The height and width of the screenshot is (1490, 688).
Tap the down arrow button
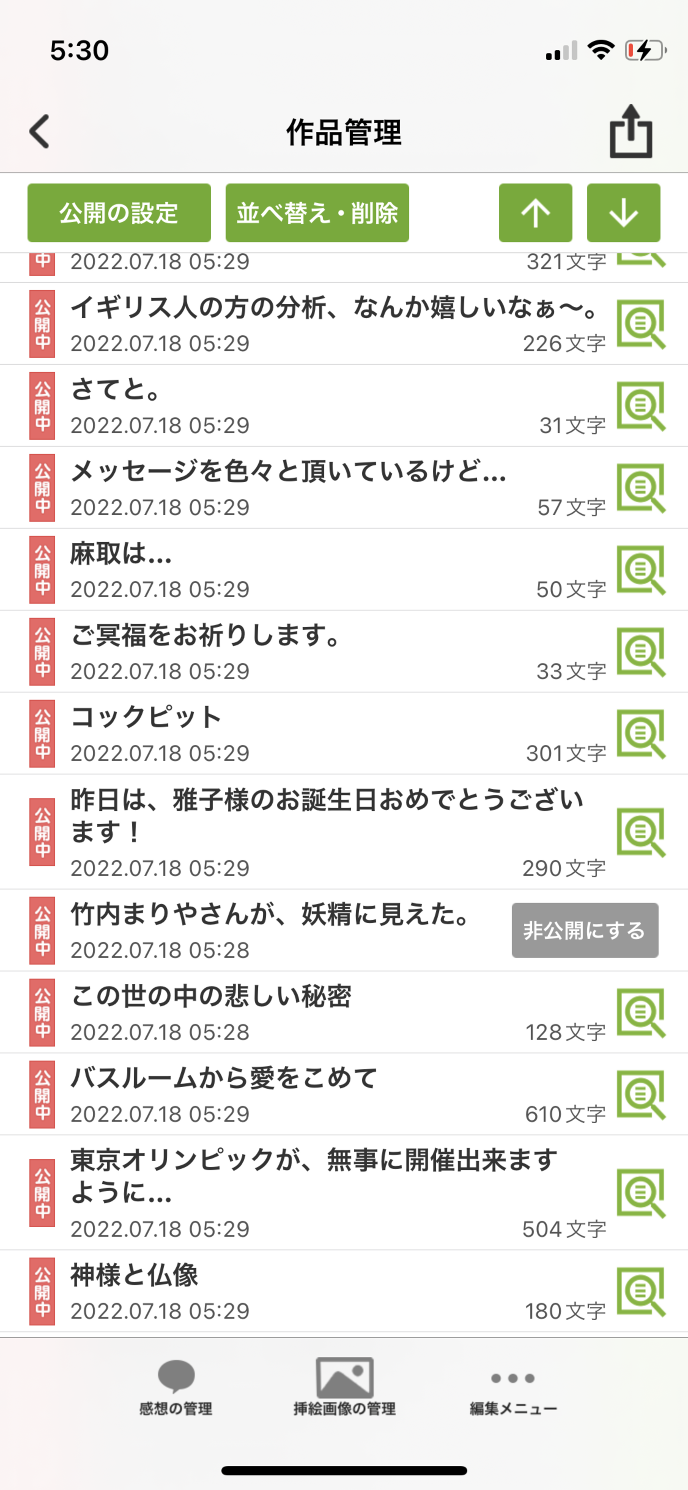[624, 213]
